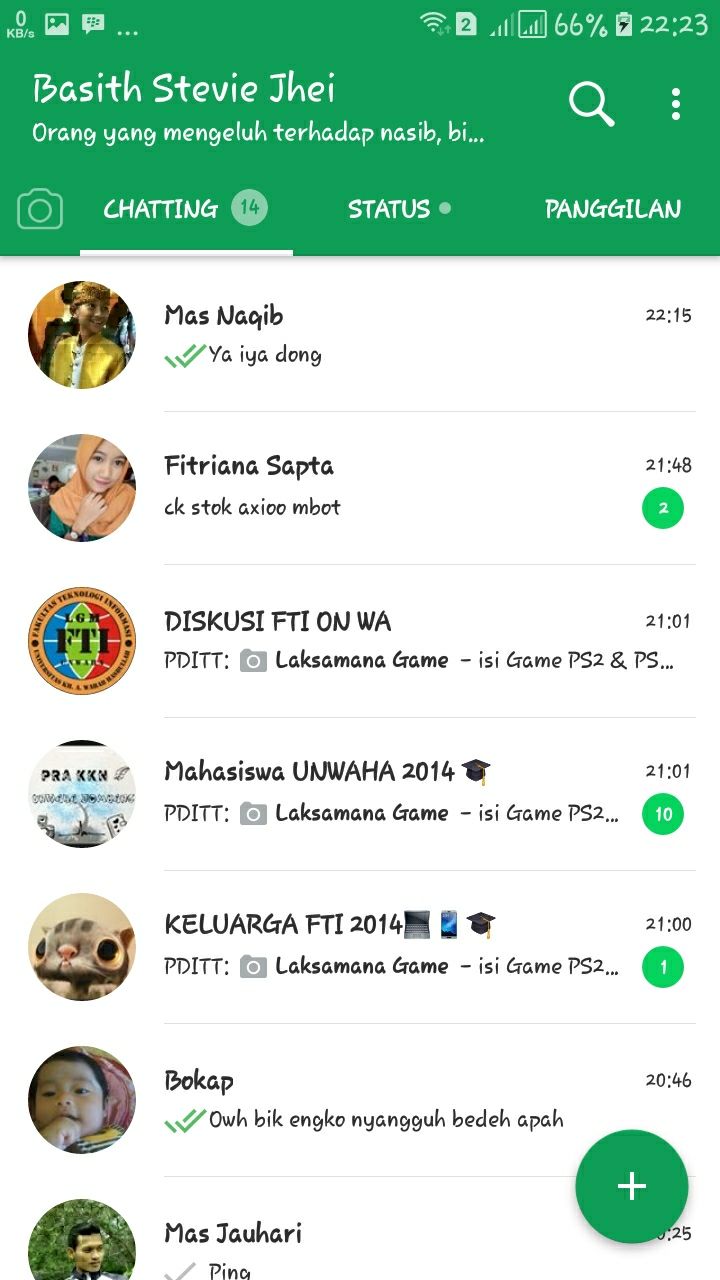The image size is (720, 1280).
Task: Switch to the PANGGILAN tab
Action: point(612,209)
